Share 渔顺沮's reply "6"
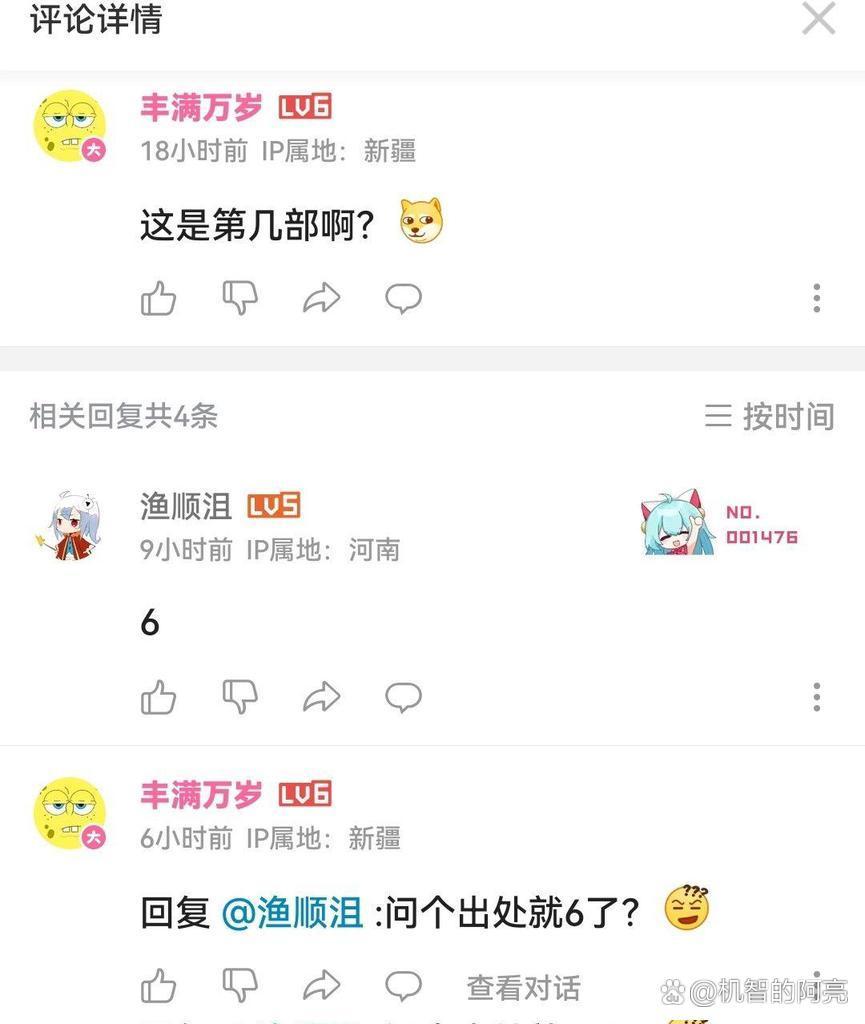The image size is (865, 1024). pyautogui.click(x=322, y=697)
